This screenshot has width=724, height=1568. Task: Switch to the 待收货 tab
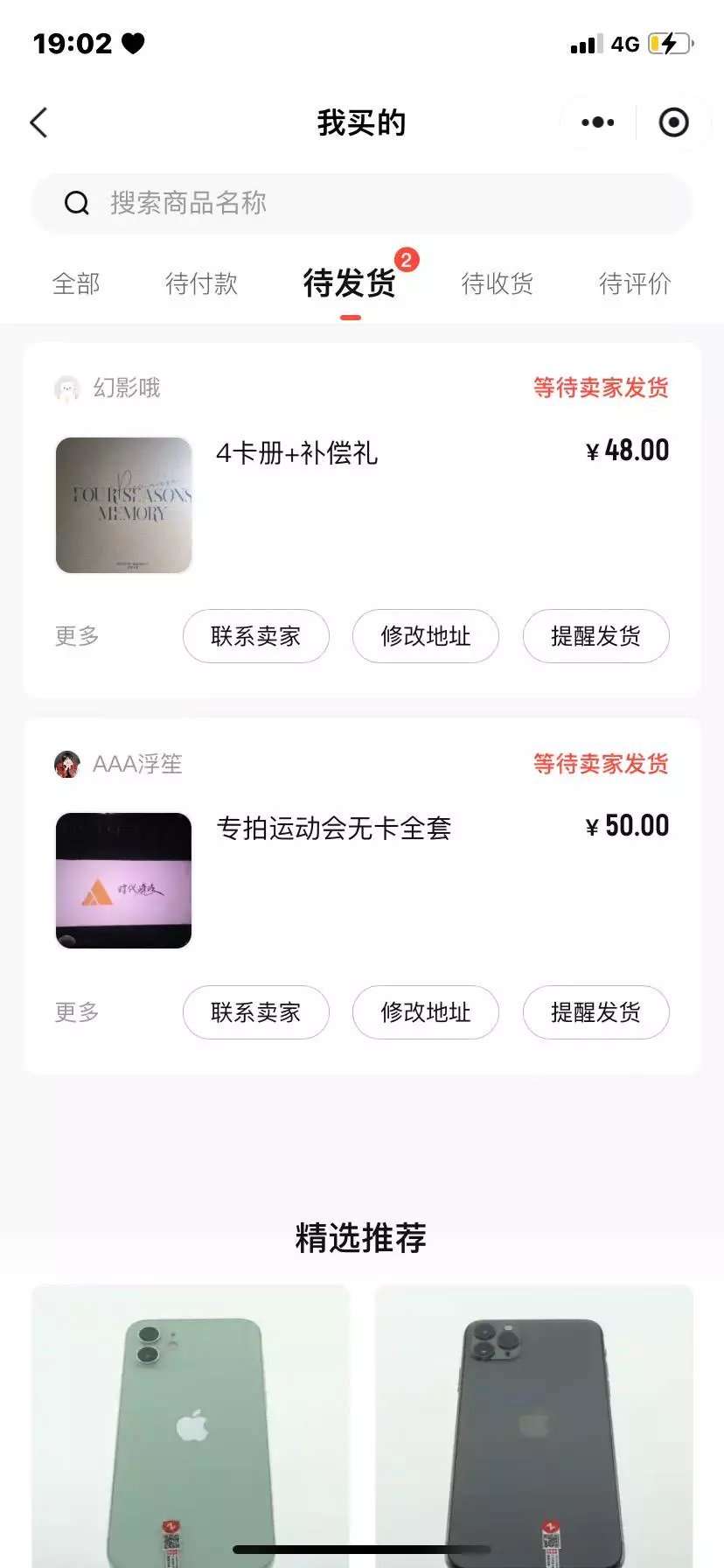[x=497, y=283]
